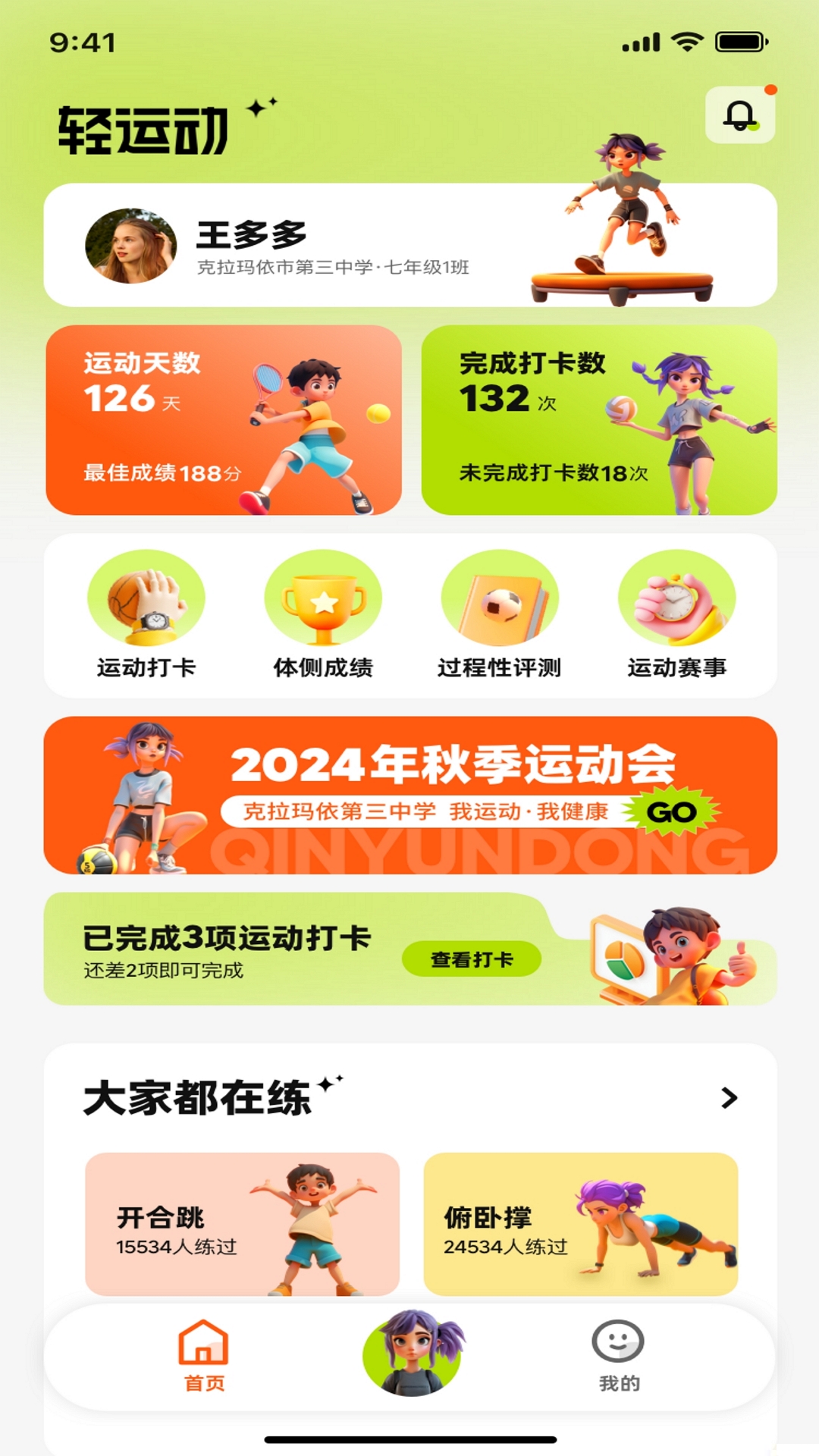Screen dimensions: 819x1456
Task: Open the 运动天数 126天 card
Action: 223,419
